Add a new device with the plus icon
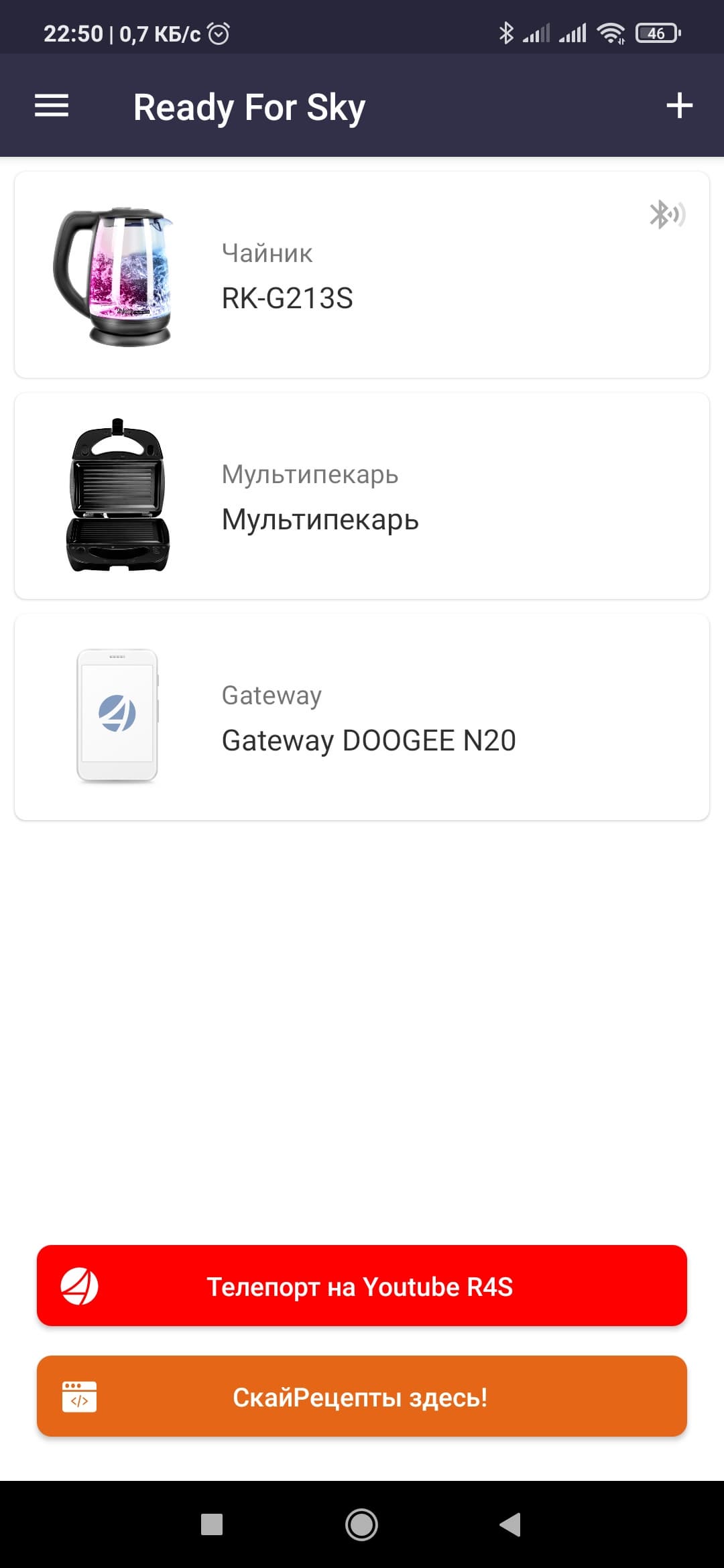 pyautogui.click(x=678, y=106)
